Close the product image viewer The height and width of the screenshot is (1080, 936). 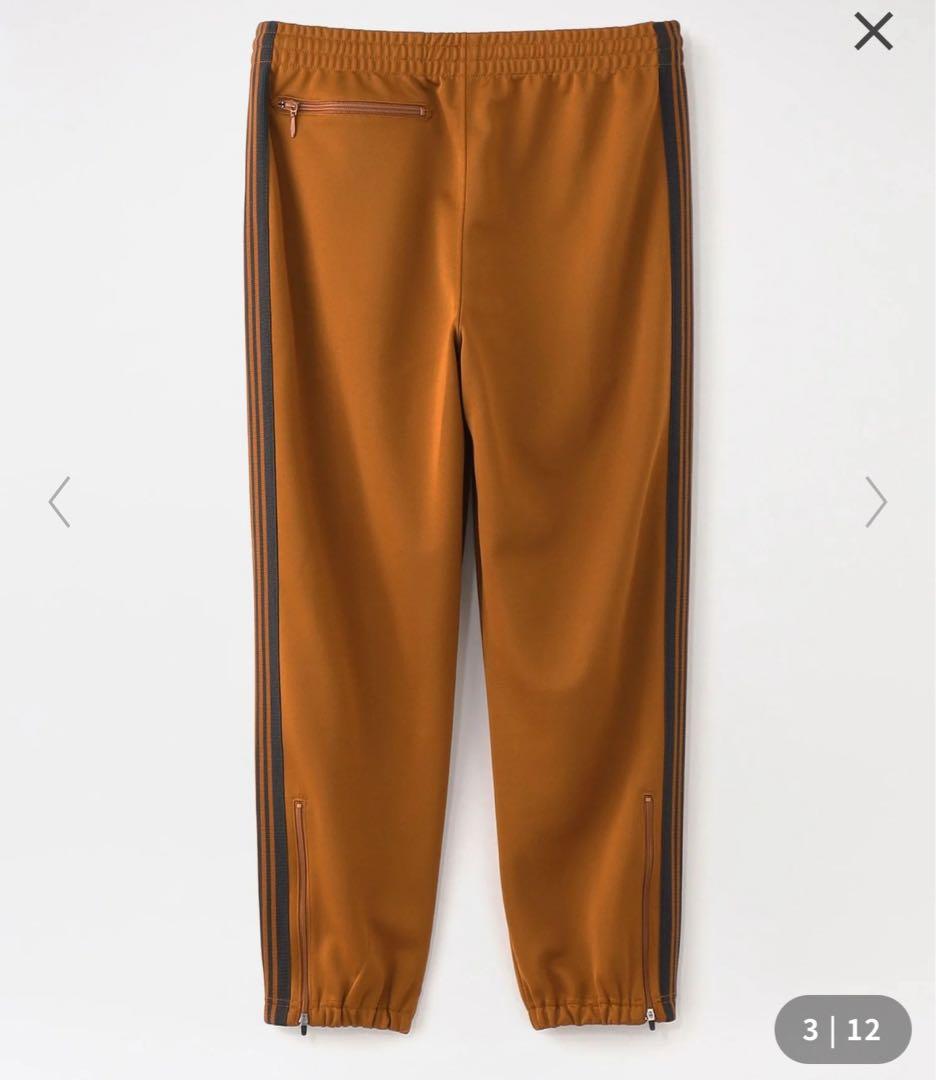873,32
